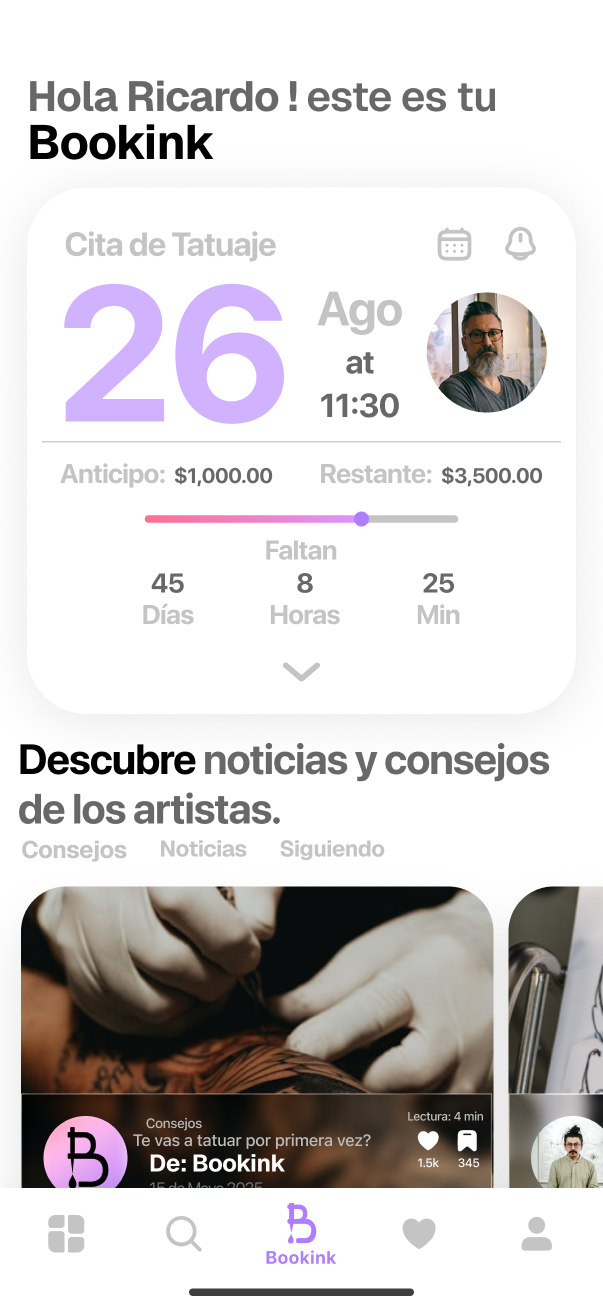Switch to the Consejos tab
The image size is (603, 1311).
74,850
